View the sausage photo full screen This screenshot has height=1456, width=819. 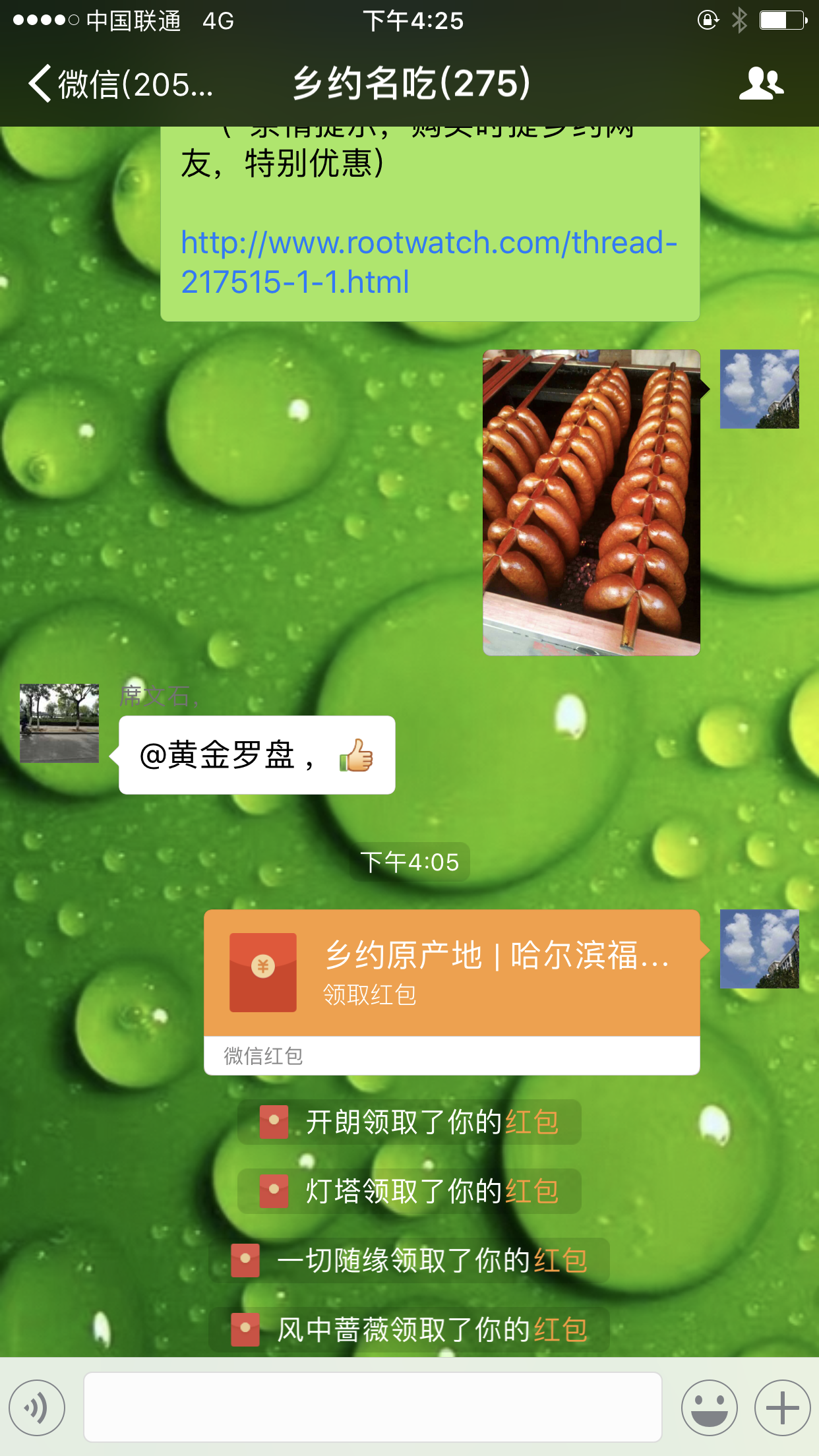[x=591, y=502]
